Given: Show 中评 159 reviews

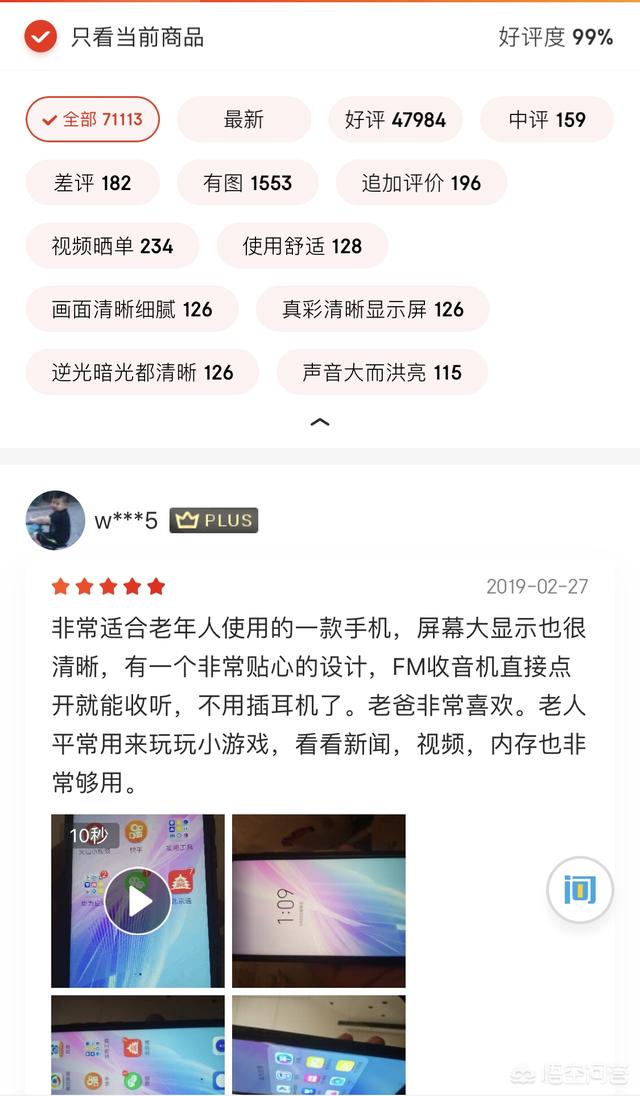Looking at the screenshot, I should [546, 120].
